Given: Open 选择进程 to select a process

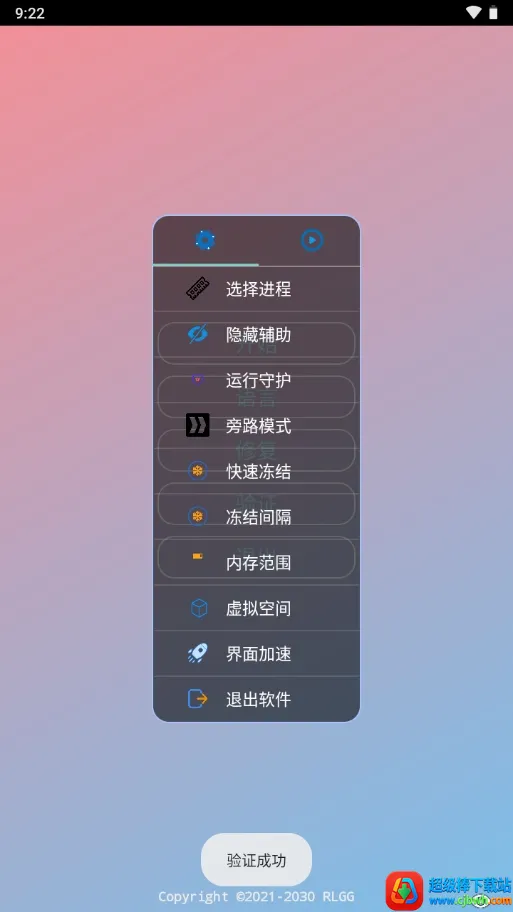Looking at the screenshot, I should (x=256, y=289).
